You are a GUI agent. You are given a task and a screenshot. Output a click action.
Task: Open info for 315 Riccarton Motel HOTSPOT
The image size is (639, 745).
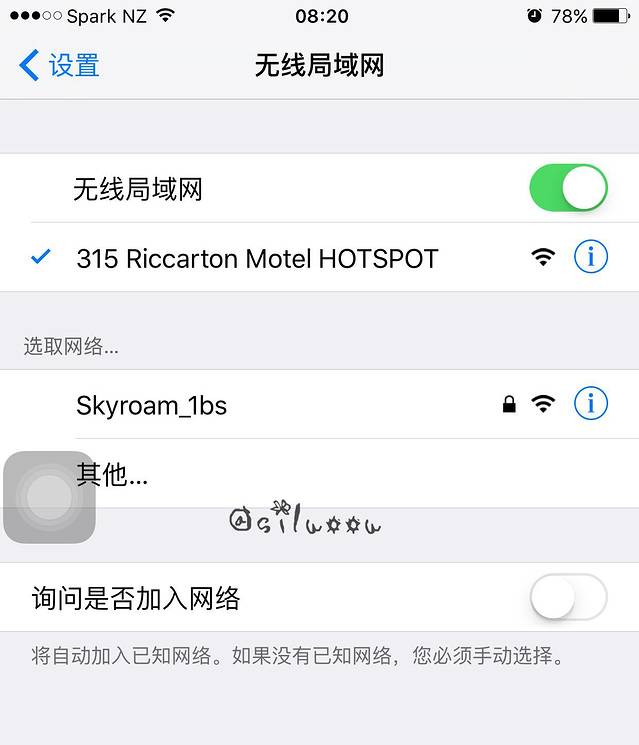[590, 258]
